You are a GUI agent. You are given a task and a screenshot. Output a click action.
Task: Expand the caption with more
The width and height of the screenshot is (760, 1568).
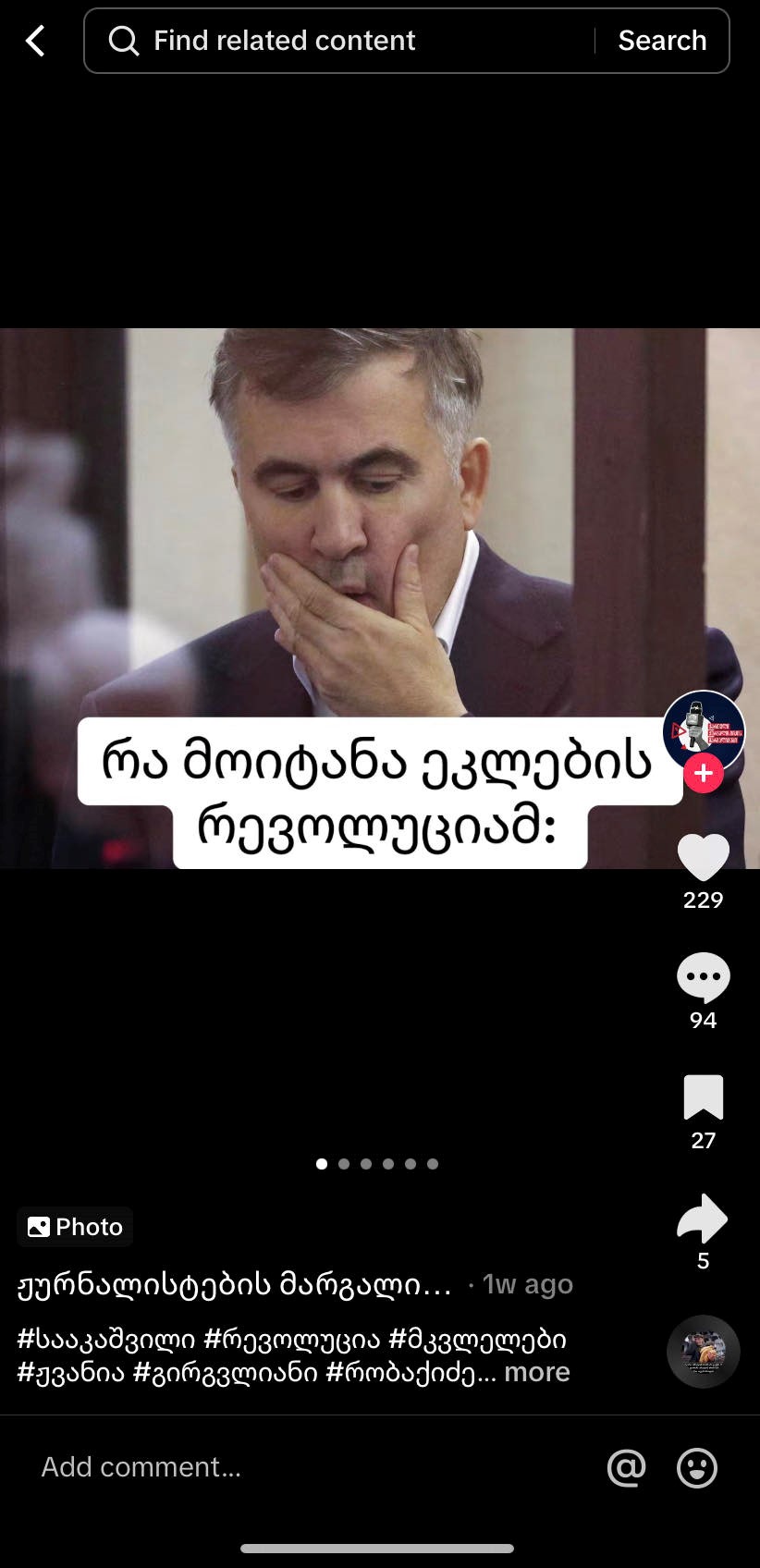pyautogui.click(x=537, y=1372)
